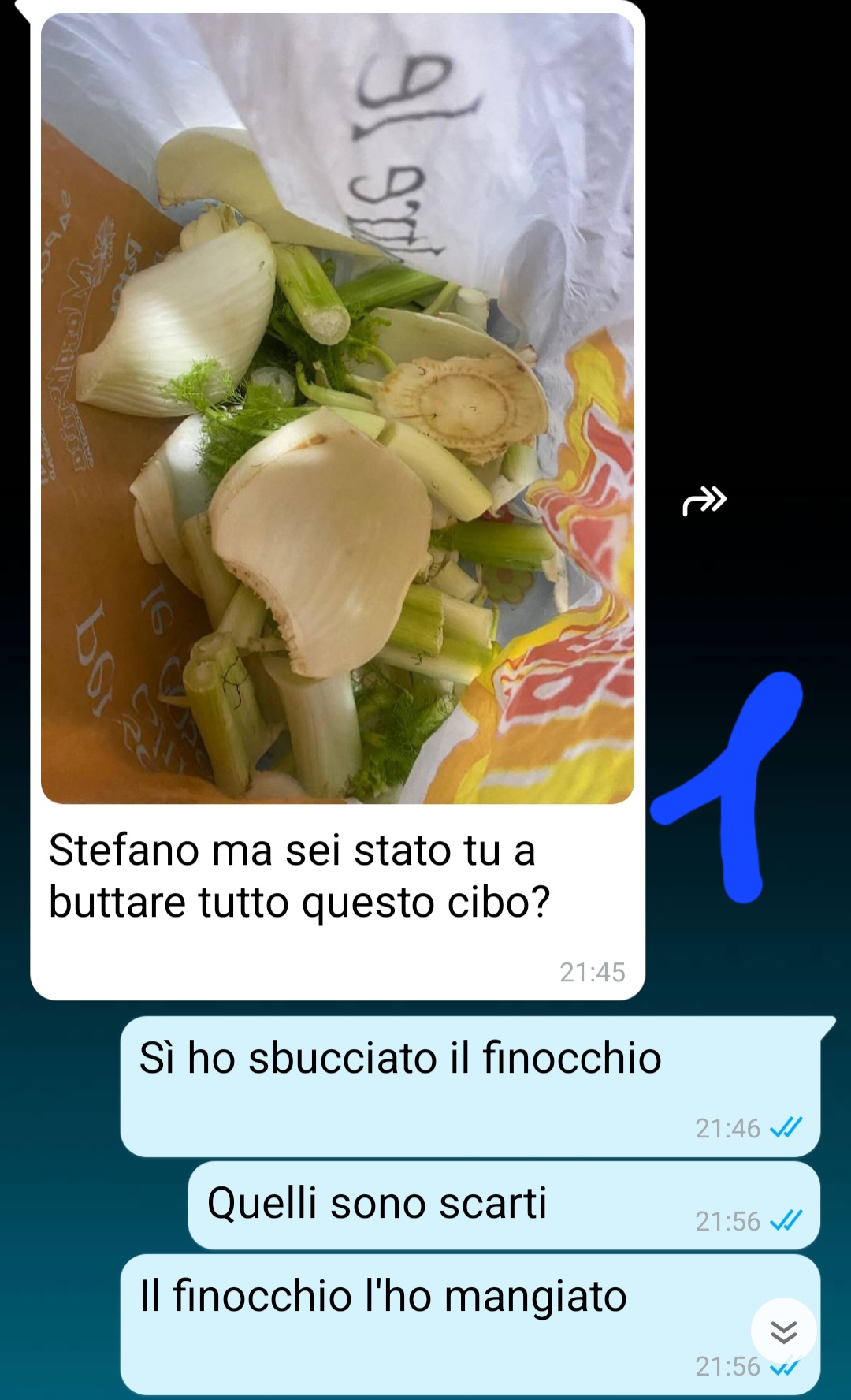Jump to latest messages with down arrows

[783, 1331]
